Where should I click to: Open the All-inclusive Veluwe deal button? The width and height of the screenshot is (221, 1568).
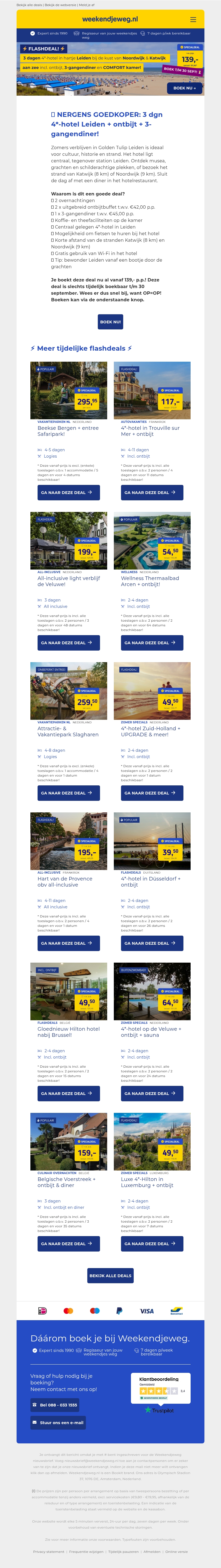[x=69, y=643]
